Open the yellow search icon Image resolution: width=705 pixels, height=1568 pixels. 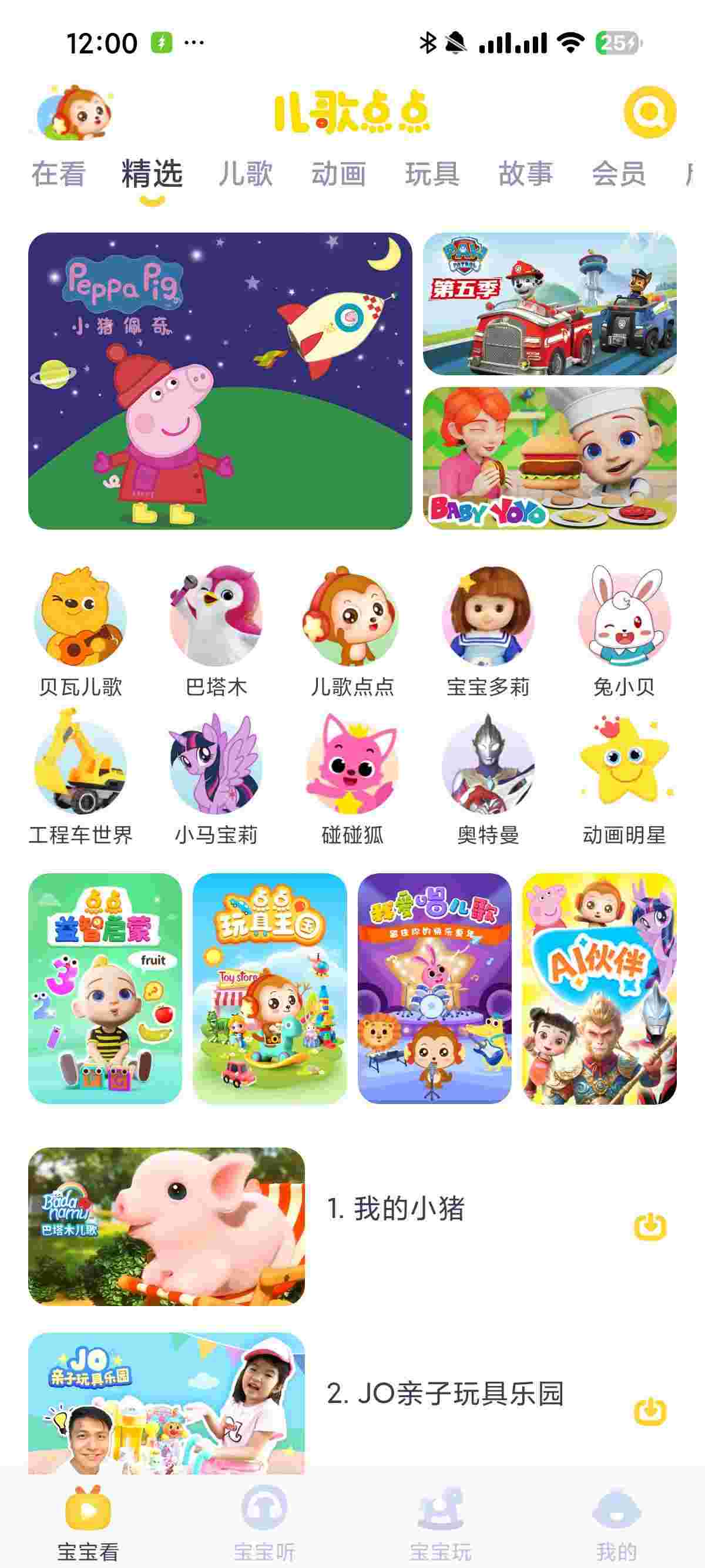650,113
